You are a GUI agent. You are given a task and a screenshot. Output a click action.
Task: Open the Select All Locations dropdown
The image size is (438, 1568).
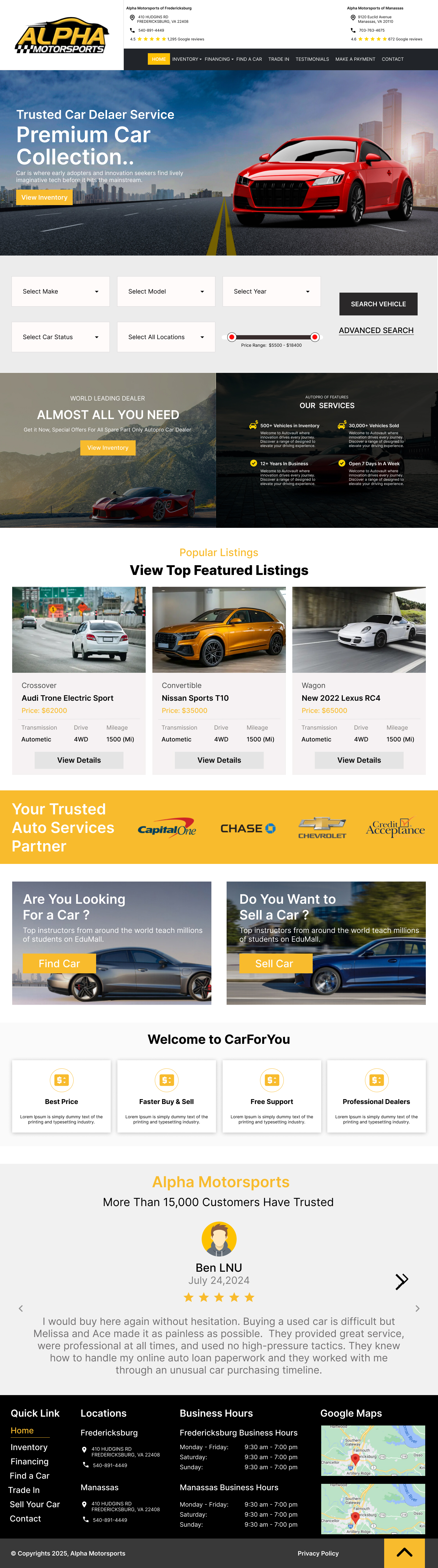click(166, 337)
